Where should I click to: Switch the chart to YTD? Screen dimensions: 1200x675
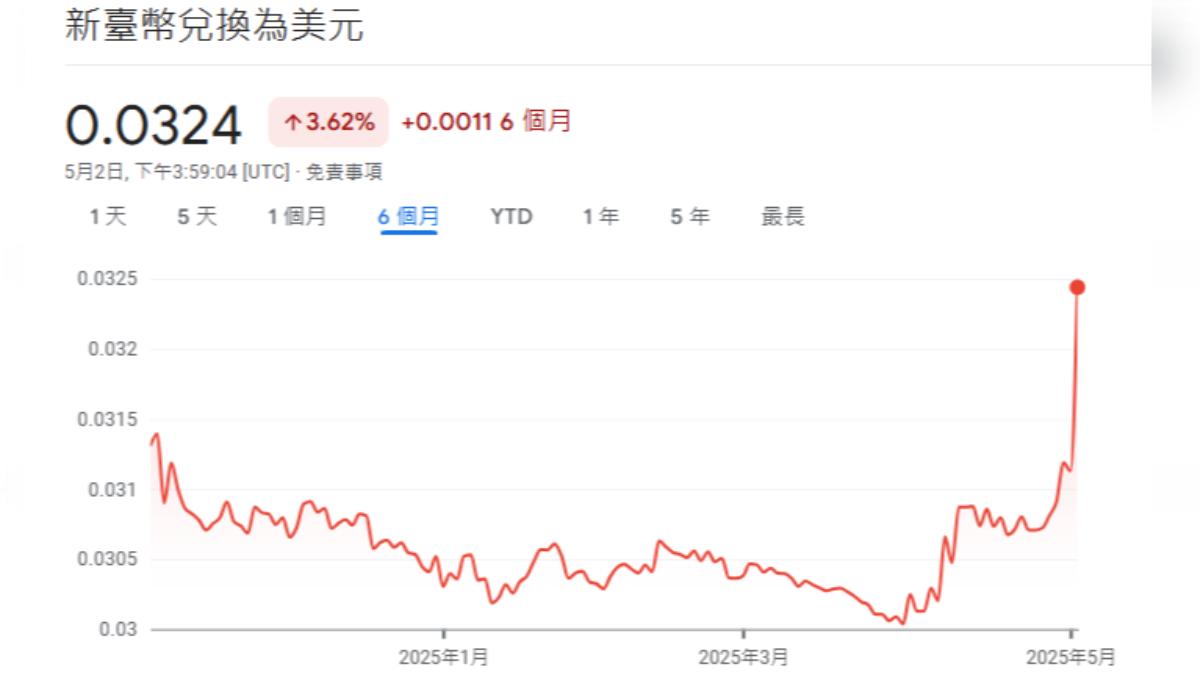pyautogui.click(x=511, y=217)
